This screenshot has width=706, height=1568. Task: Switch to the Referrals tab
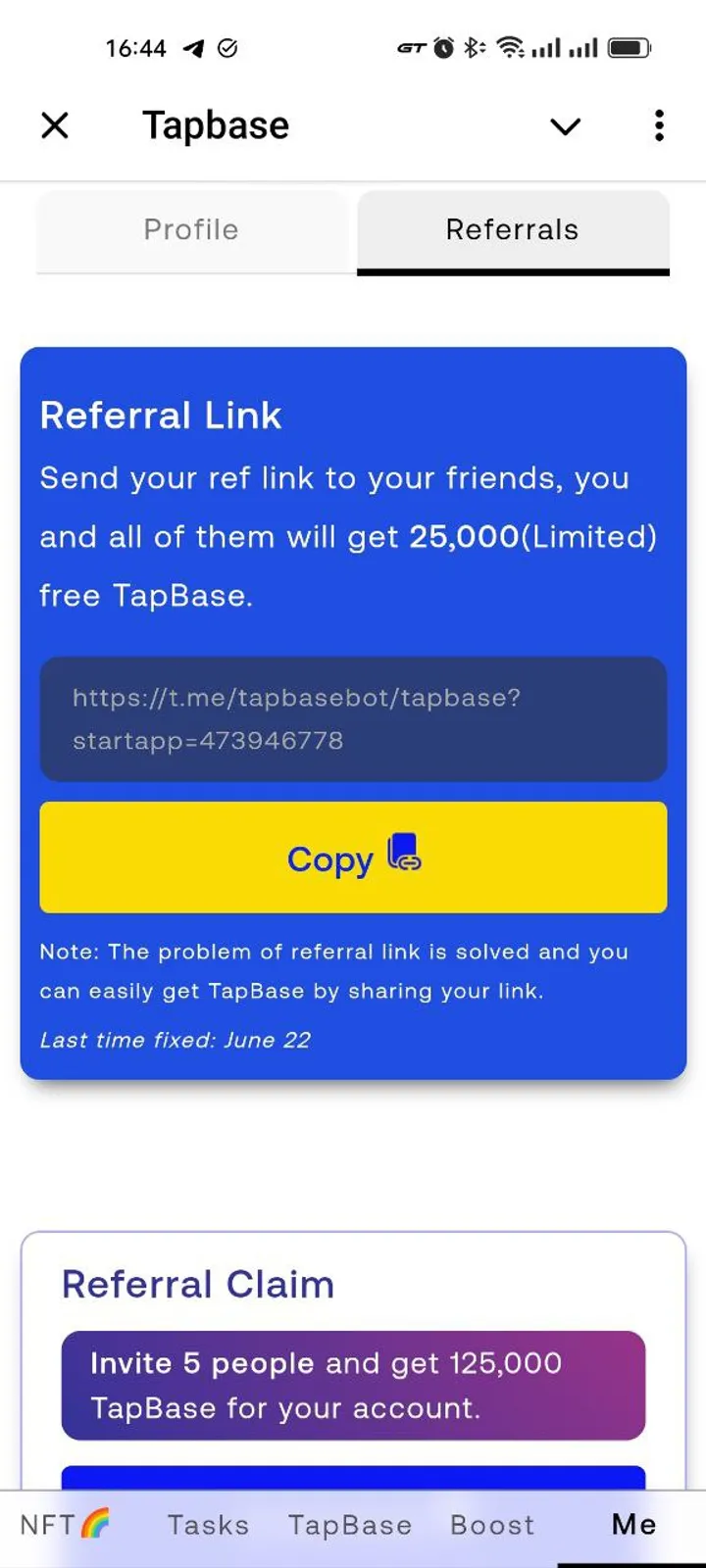point(511,229)
